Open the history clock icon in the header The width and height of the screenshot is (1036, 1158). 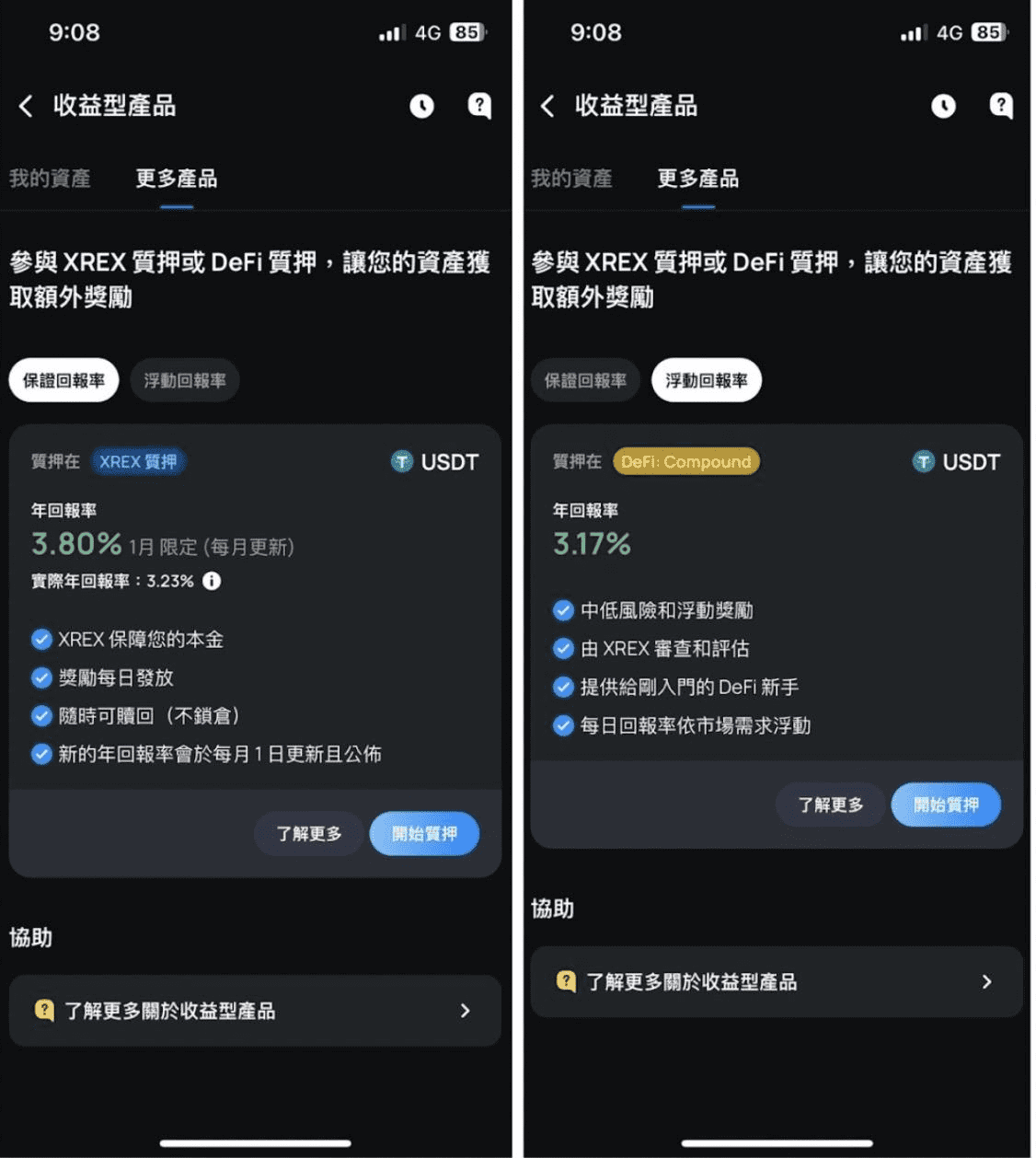coord(422,106)
